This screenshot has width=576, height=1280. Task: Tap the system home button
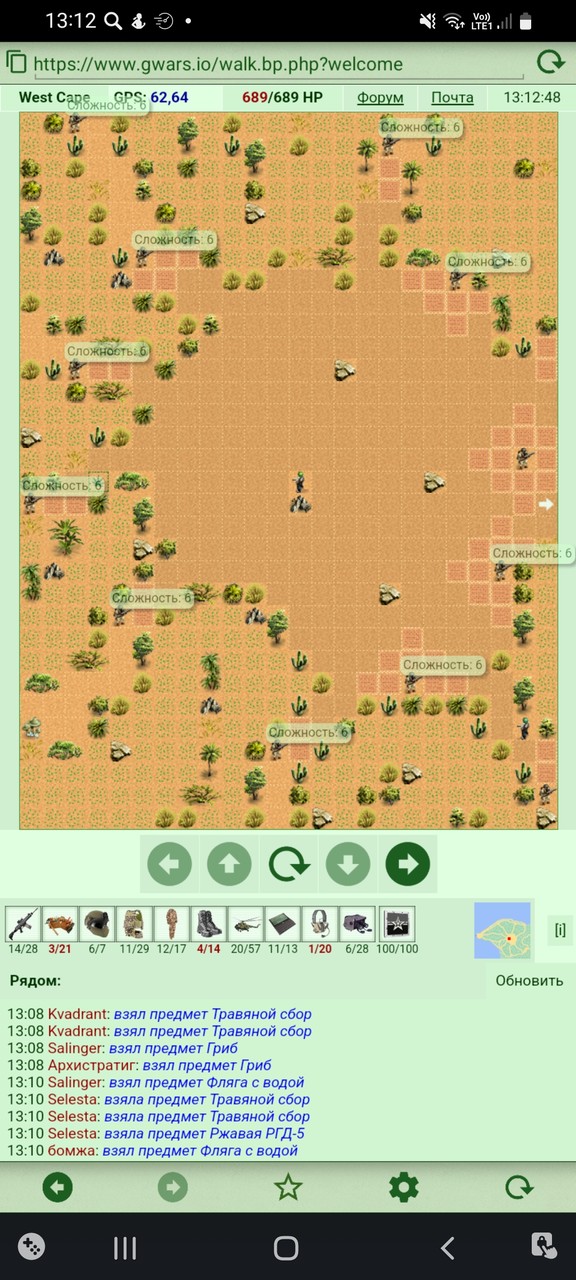[286, 1247]
